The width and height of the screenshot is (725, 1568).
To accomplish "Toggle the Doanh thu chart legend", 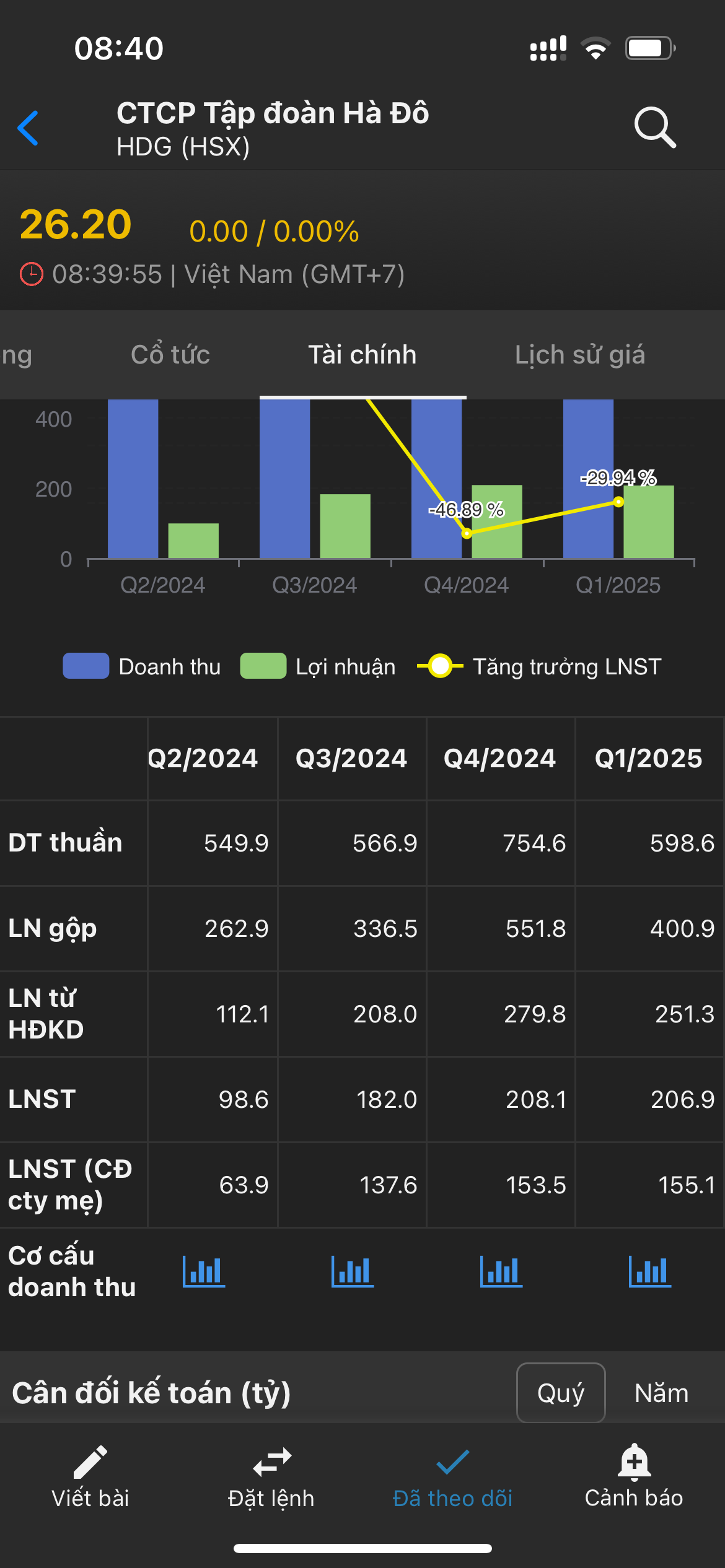I will (143, 666).
